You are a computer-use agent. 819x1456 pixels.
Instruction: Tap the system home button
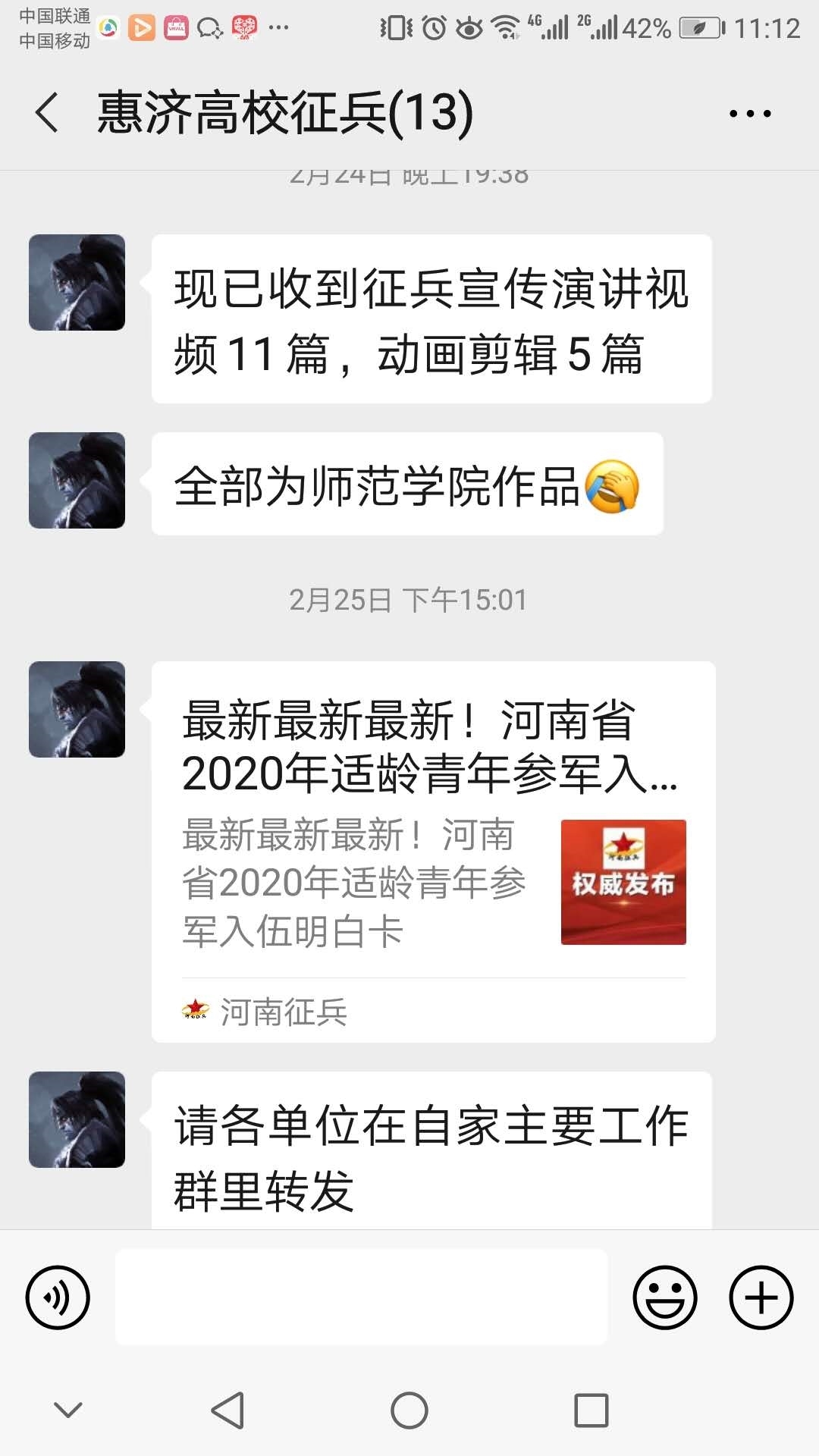click(409, 1410)
